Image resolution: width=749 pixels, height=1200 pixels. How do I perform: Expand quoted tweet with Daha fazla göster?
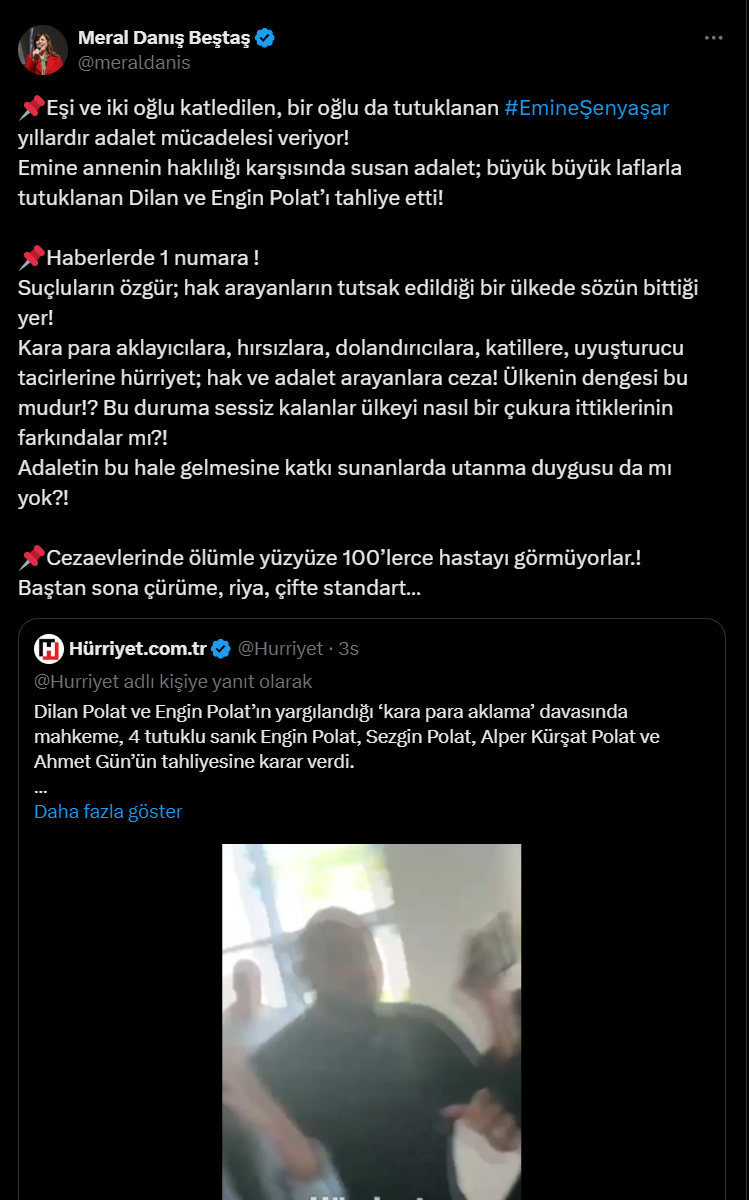click(108, 811)
